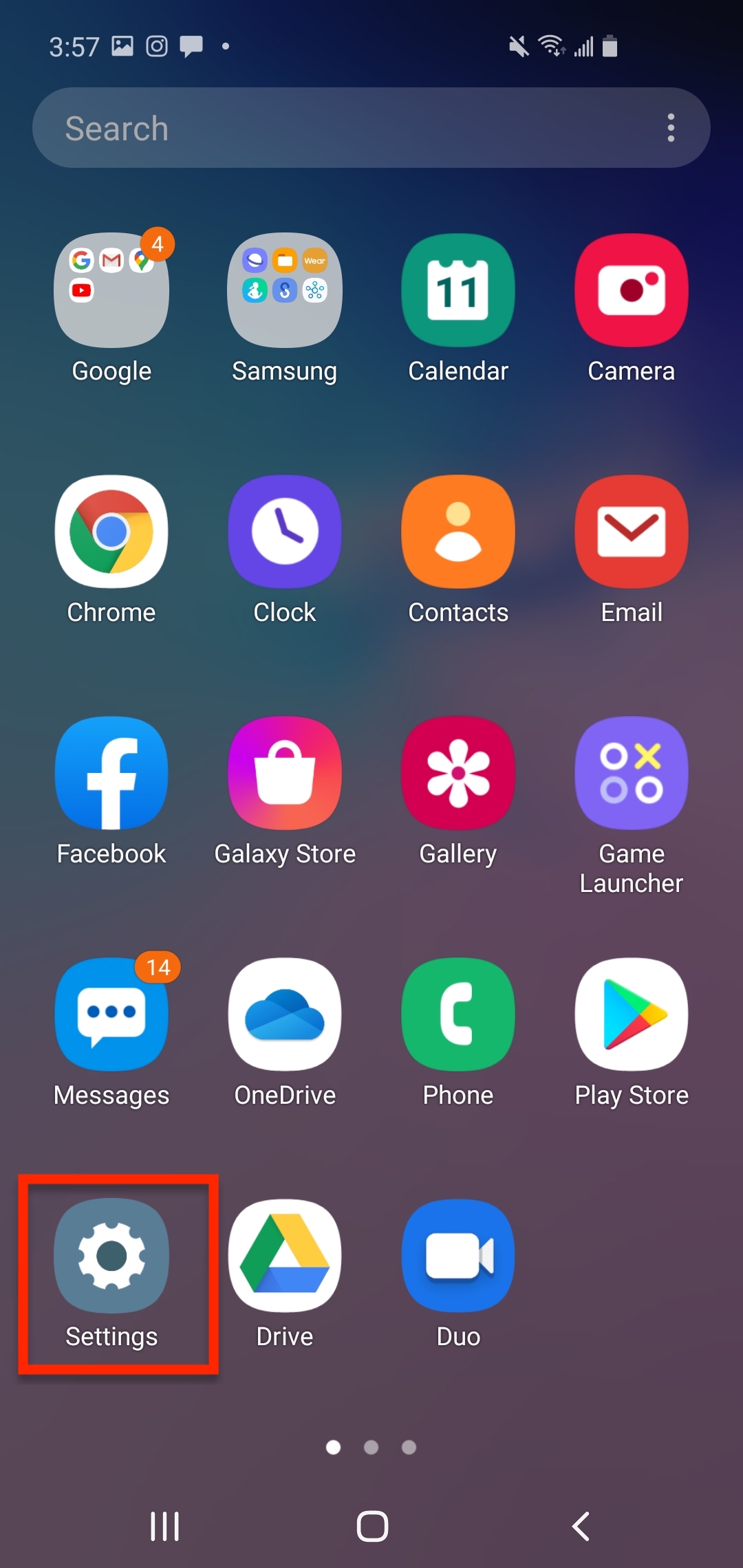This screenshot has width=743, height=1568.
Task: Open the three-dot overflow menu
Action: pyautogui.click(x=671, y=128)
